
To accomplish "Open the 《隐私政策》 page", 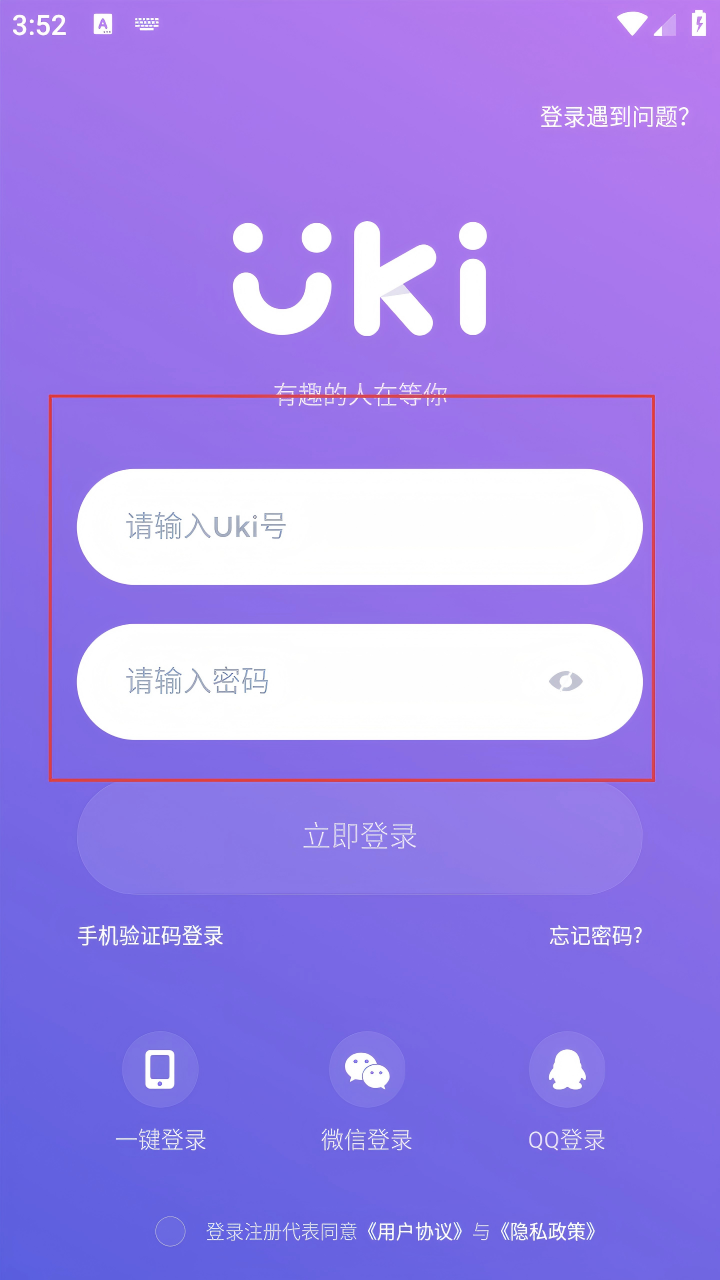I will click(x=548, y=1231).
